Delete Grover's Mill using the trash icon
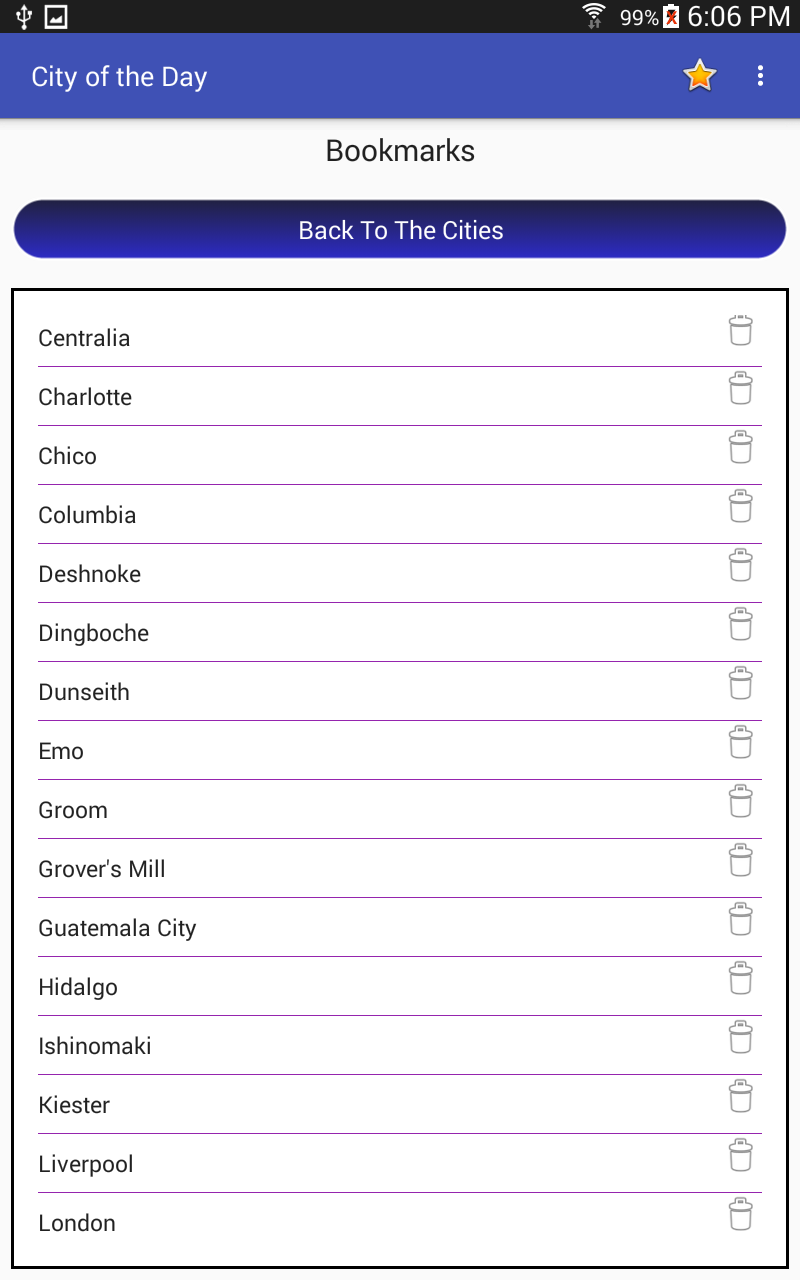The width and height of the screenshot is (800, 1280). tap(740, 861)
